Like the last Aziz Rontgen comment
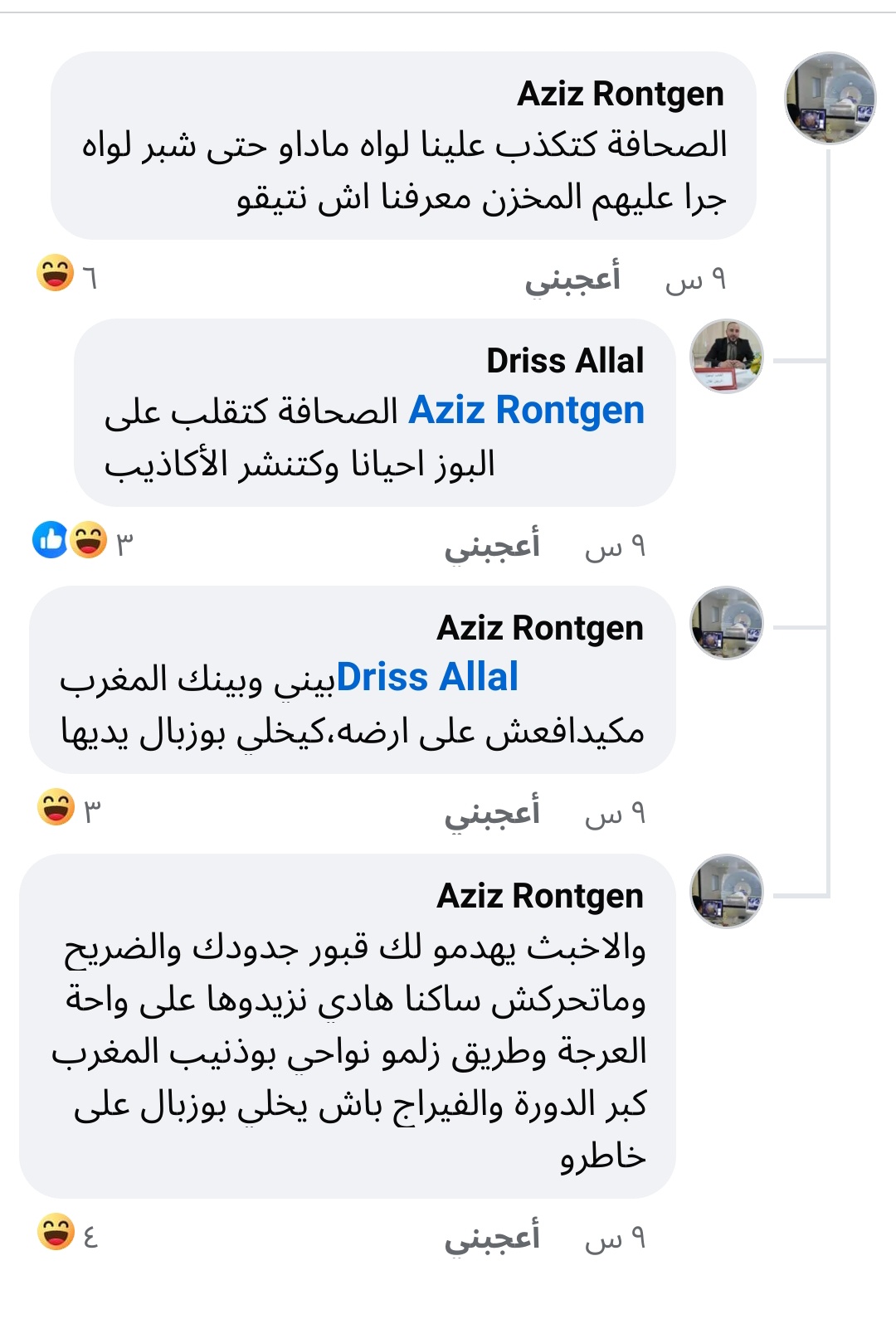 [x=492, y=1238]
